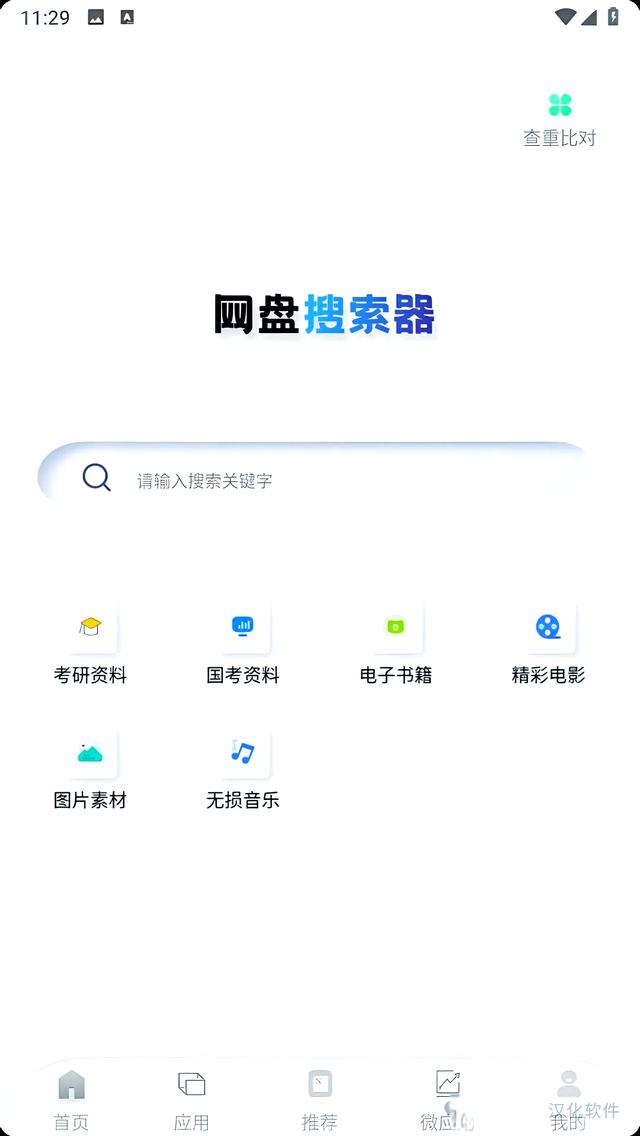Browse the 无损音乐 category

click(x=243, y=769)
